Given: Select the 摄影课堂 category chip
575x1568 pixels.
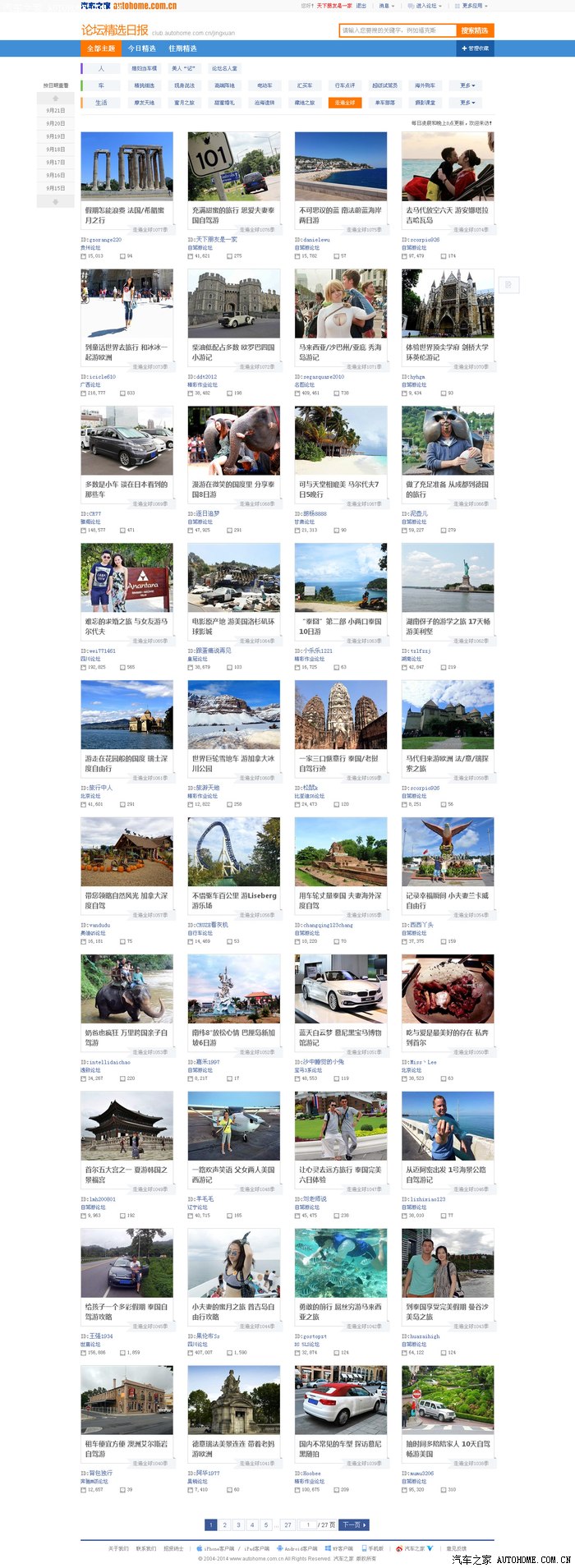Looking at the screenshot, I should tap(425, 103).
